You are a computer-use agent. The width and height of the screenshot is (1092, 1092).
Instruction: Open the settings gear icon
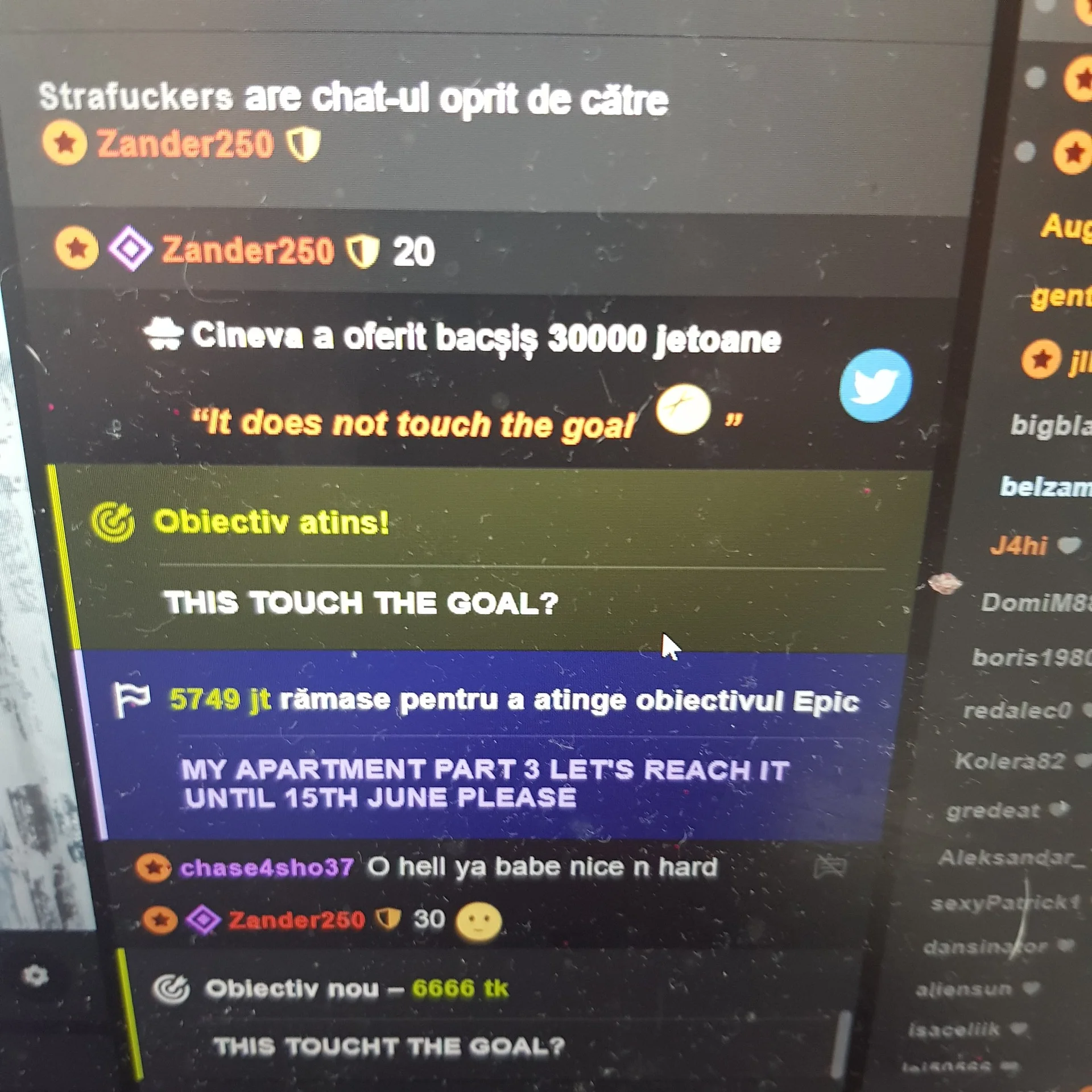click(x=35, y=976)
